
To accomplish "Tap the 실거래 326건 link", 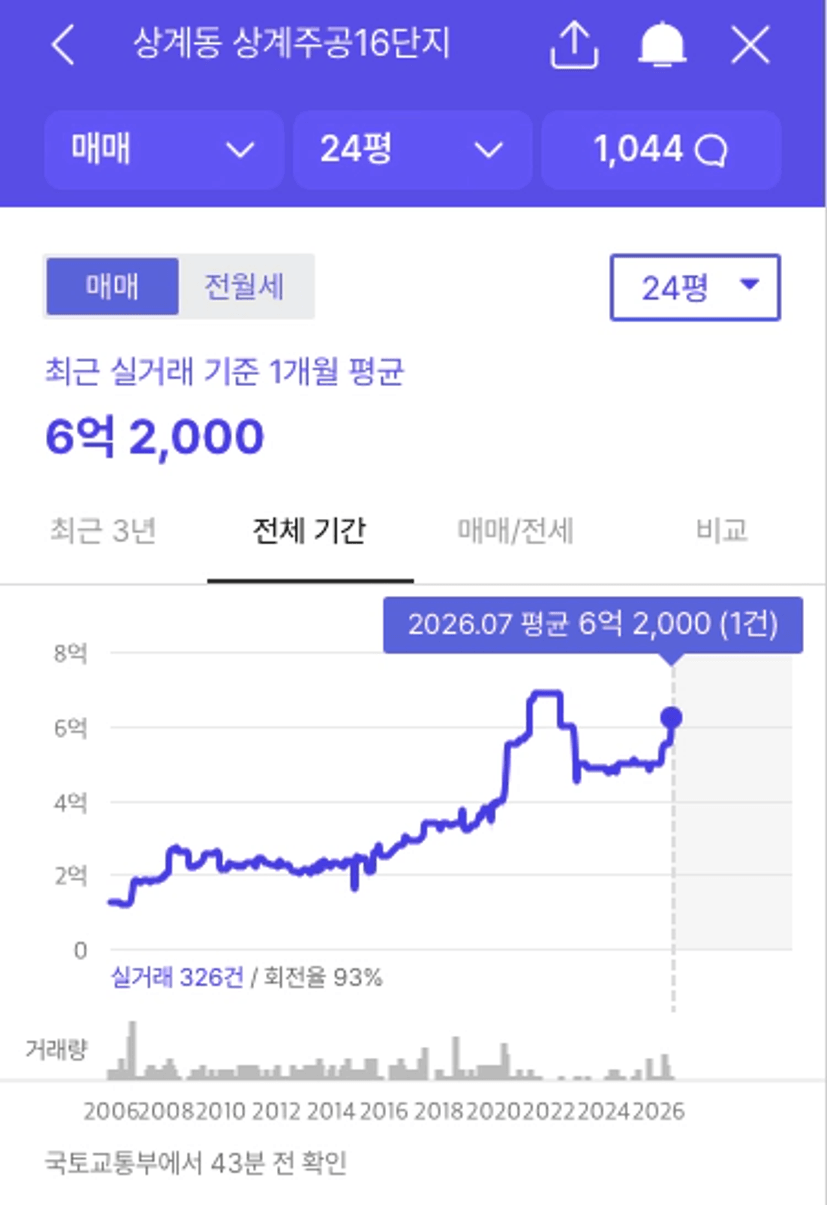I will 177,977.
